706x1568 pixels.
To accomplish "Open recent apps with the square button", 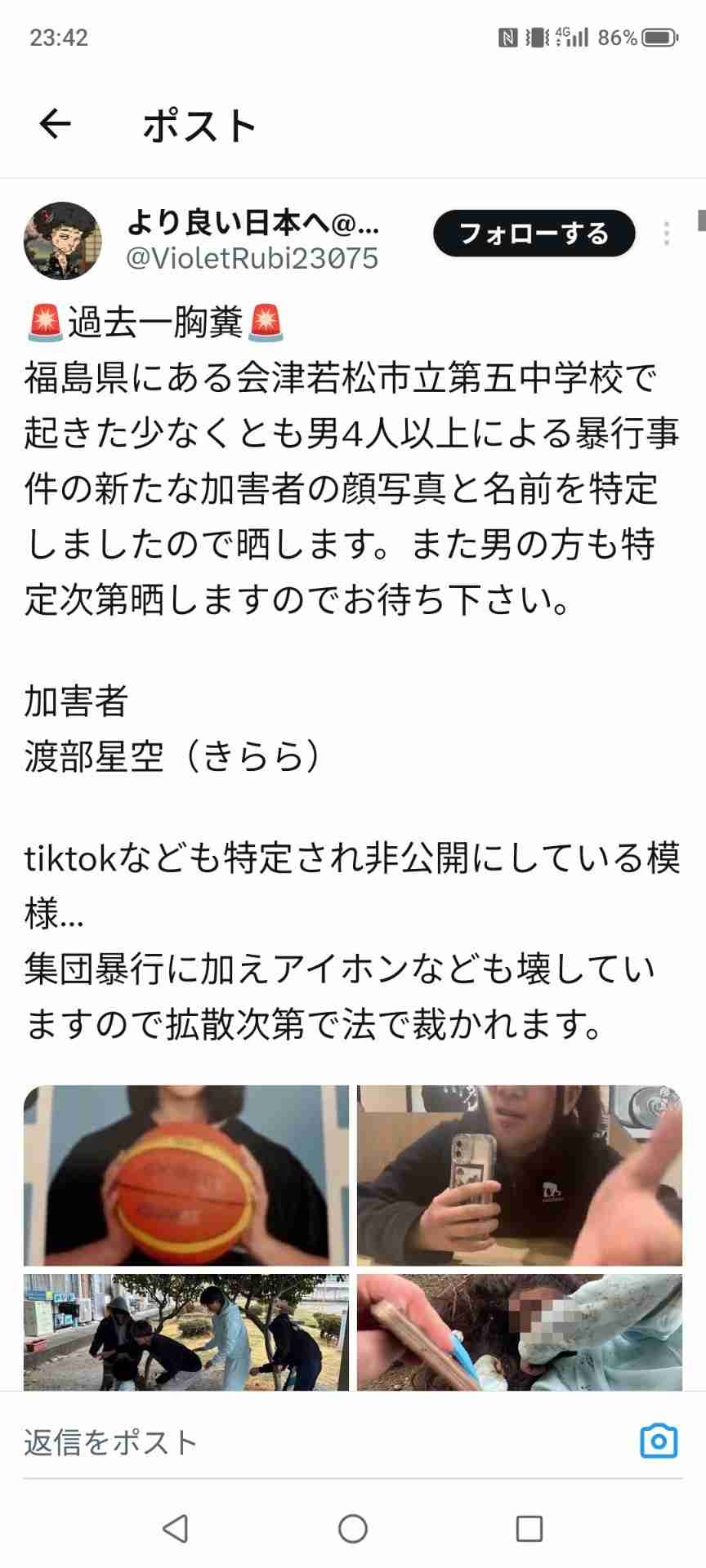I will 529,1529.
